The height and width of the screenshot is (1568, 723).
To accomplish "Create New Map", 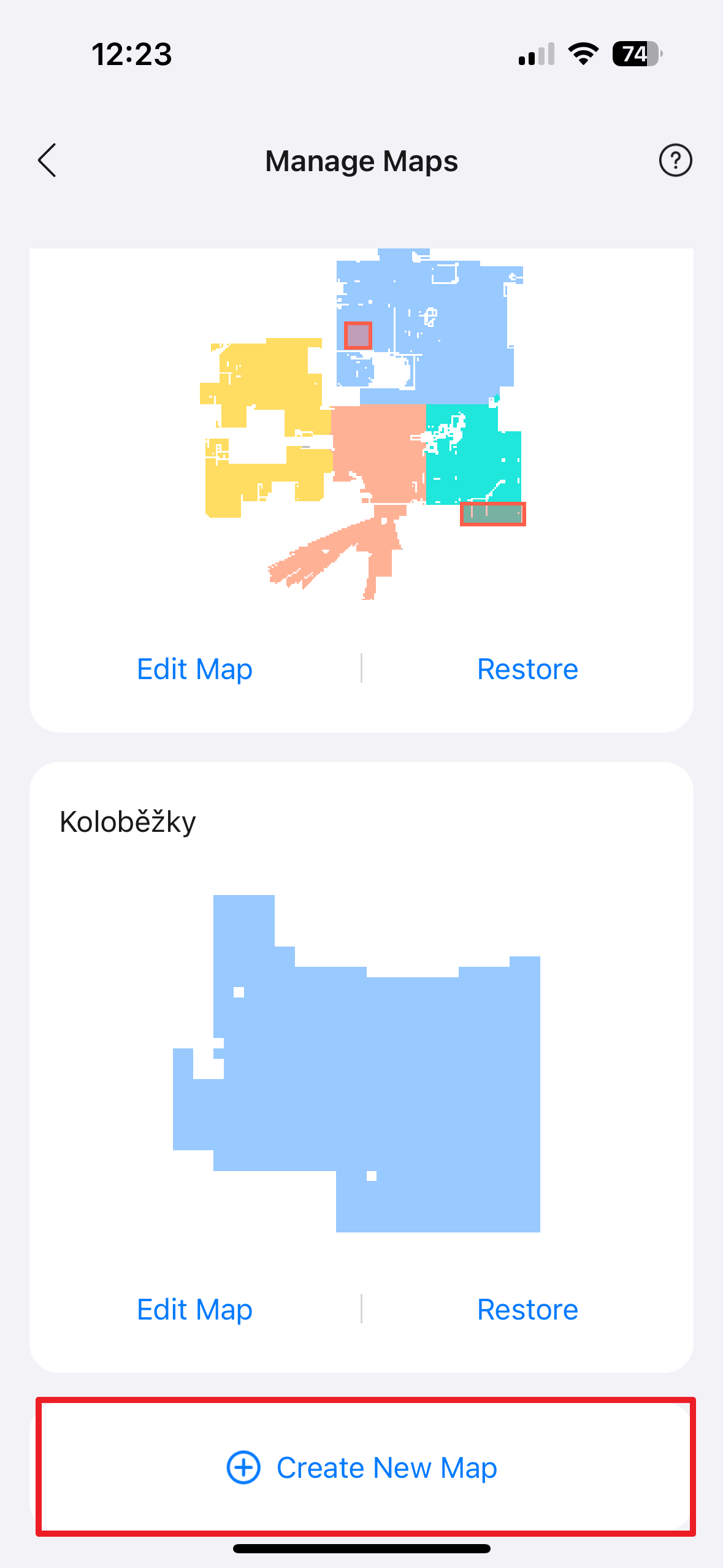I will pyautogui.click(x=362, y=1467).
